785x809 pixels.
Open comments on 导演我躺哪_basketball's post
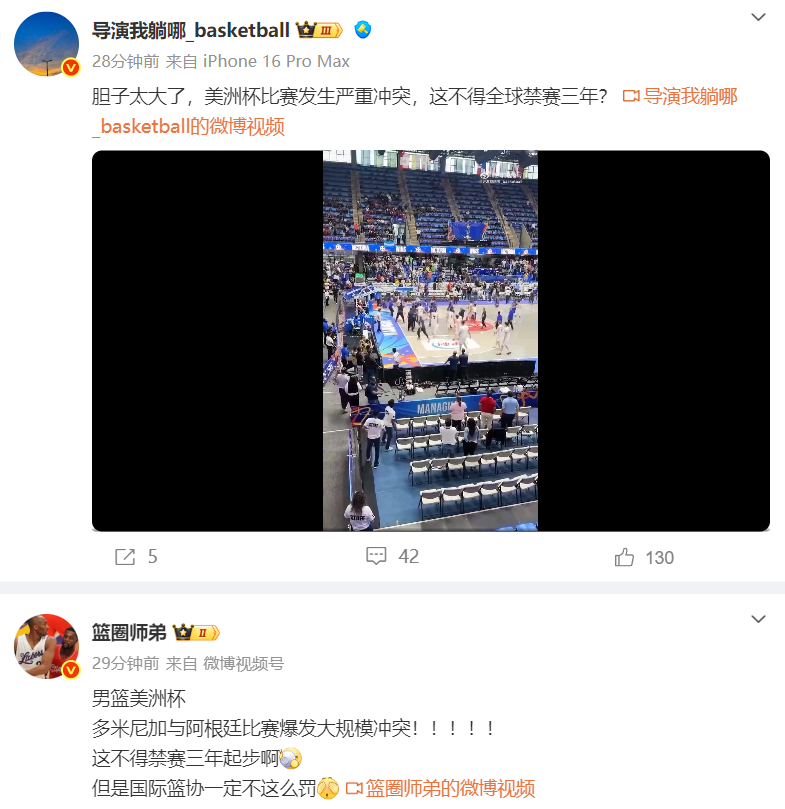tap(392, 556)
